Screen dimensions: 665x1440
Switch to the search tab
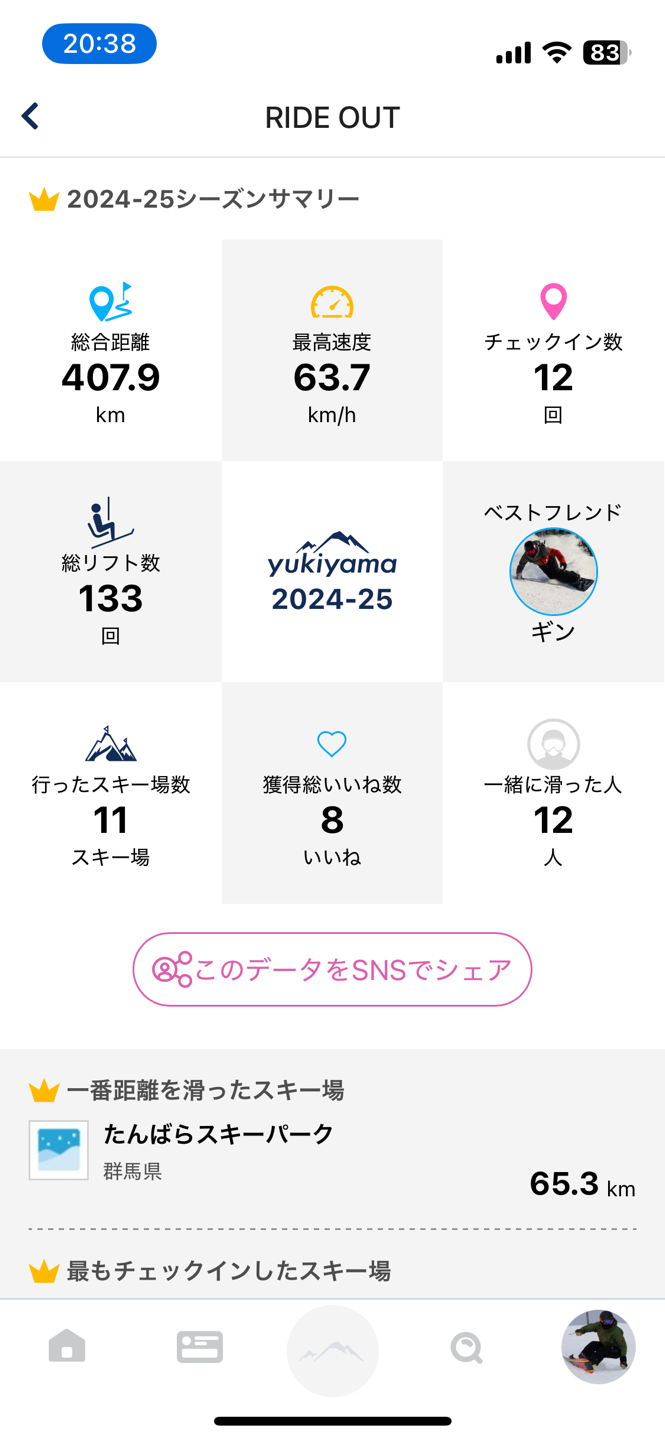point(466,1348)
